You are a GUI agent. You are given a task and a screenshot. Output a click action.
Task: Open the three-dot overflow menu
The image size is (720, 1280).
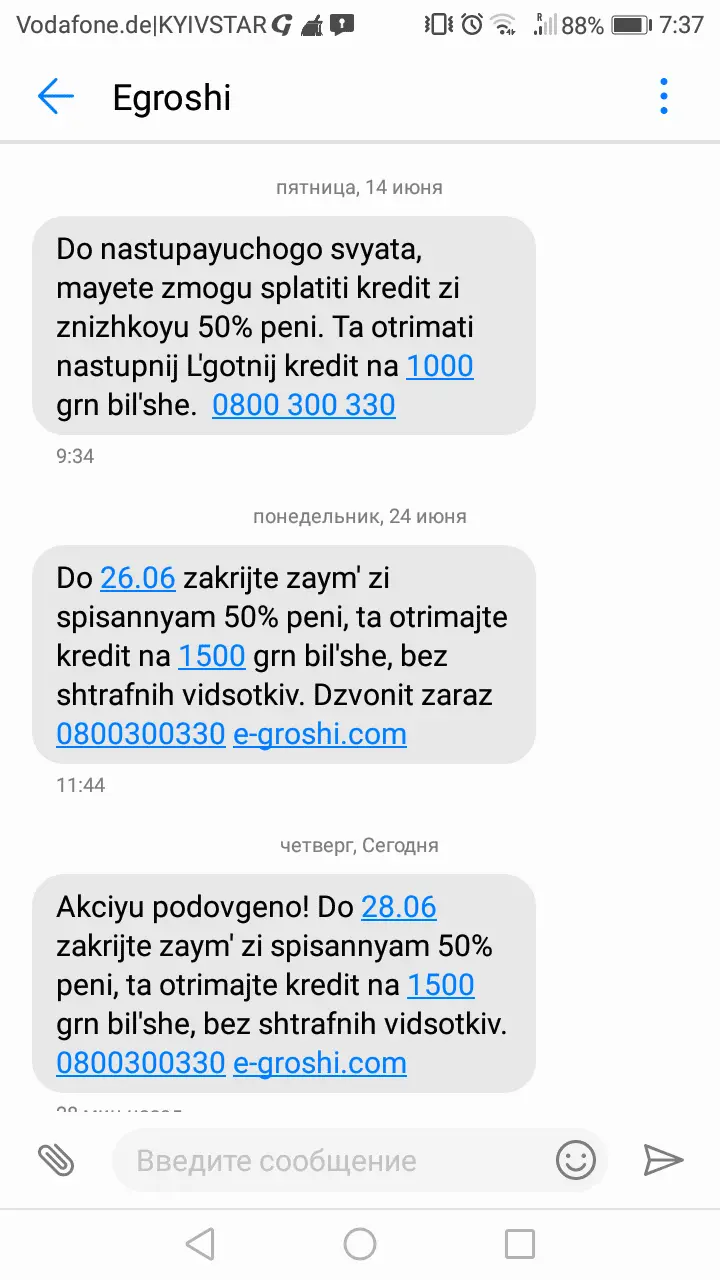[663, 96]
